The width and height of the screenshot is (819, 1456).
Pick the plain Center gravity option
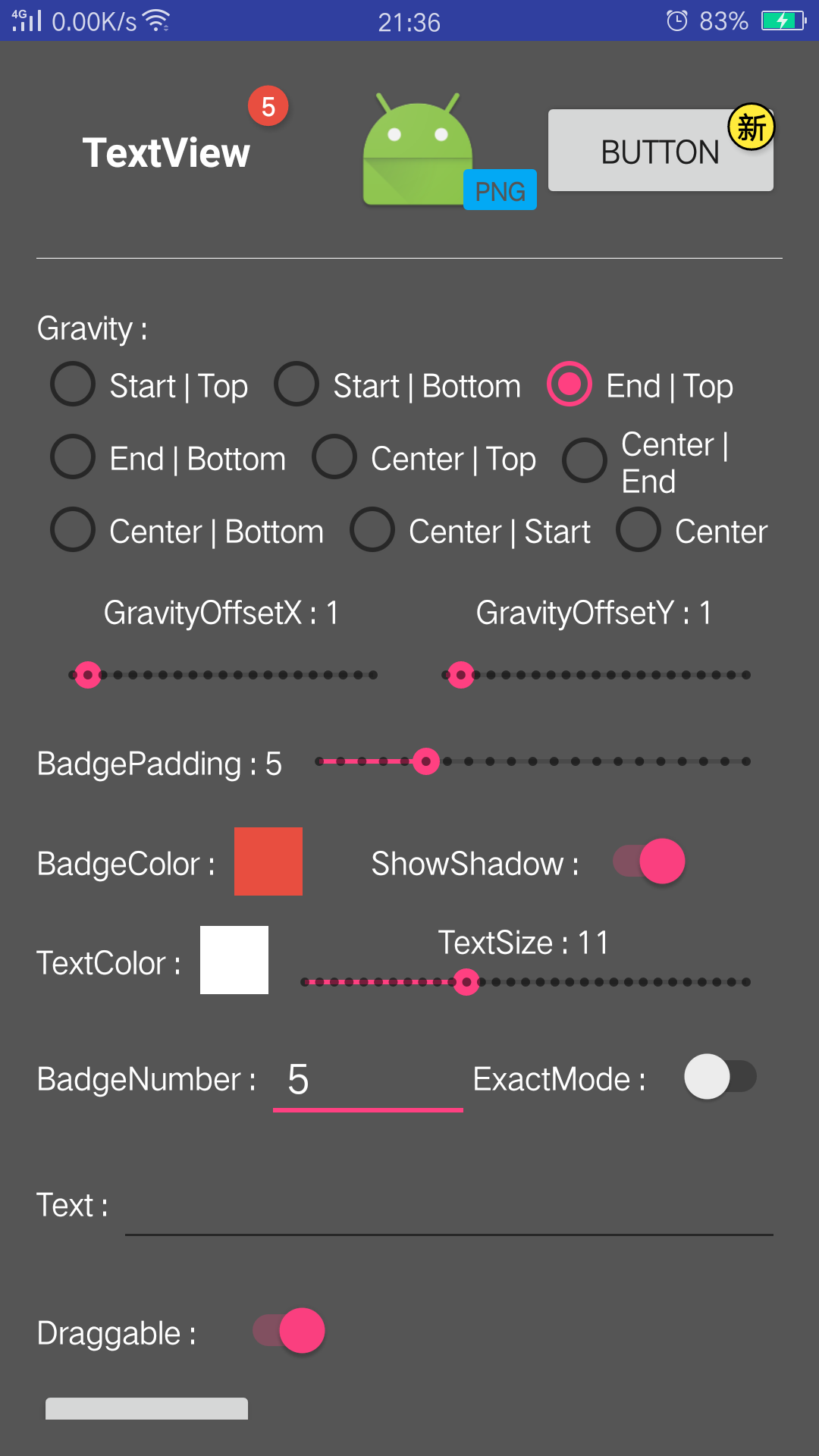click(x=692, y=530)
